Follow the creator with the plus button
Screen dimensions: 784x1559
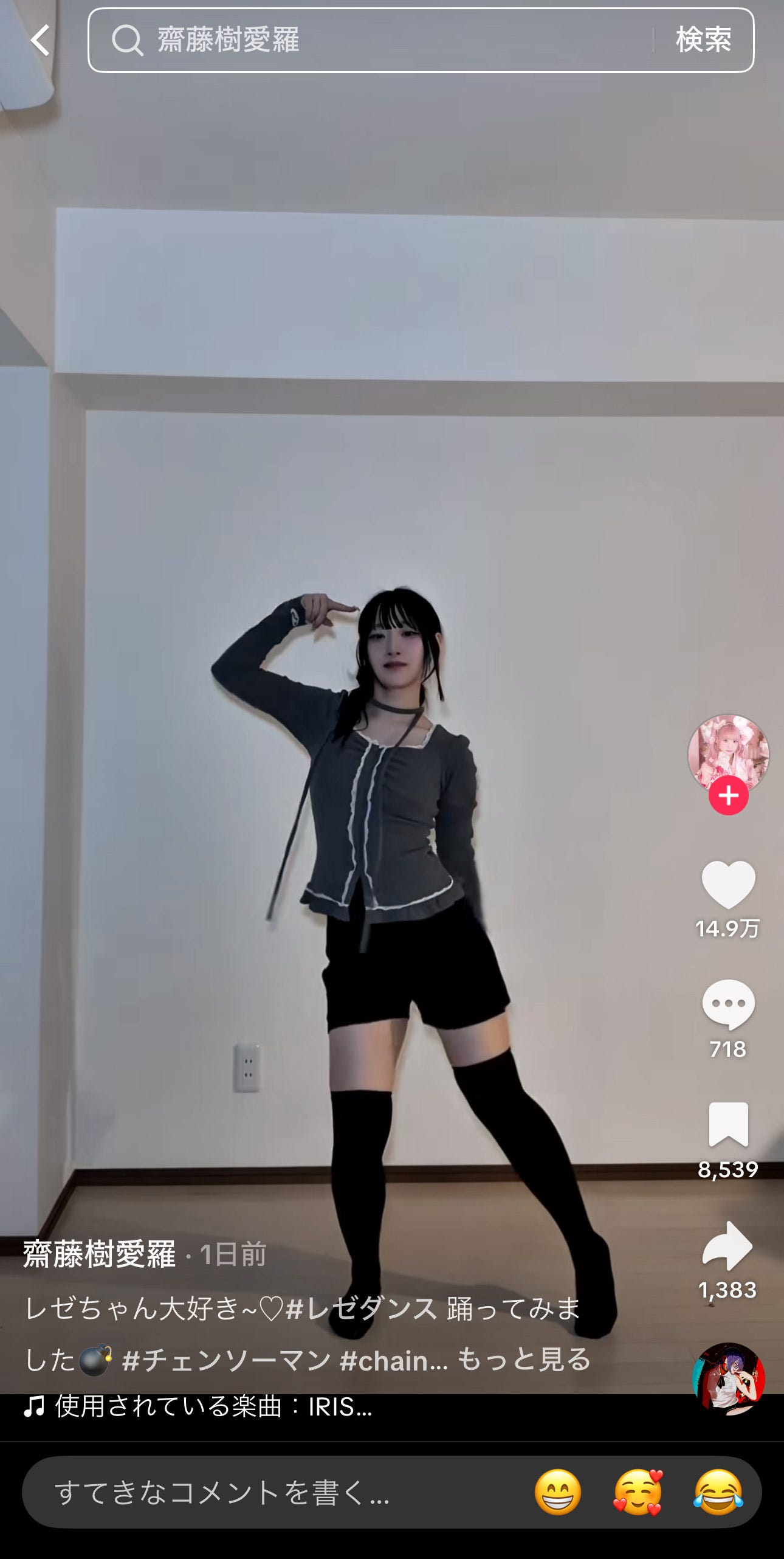coord(728,796)
